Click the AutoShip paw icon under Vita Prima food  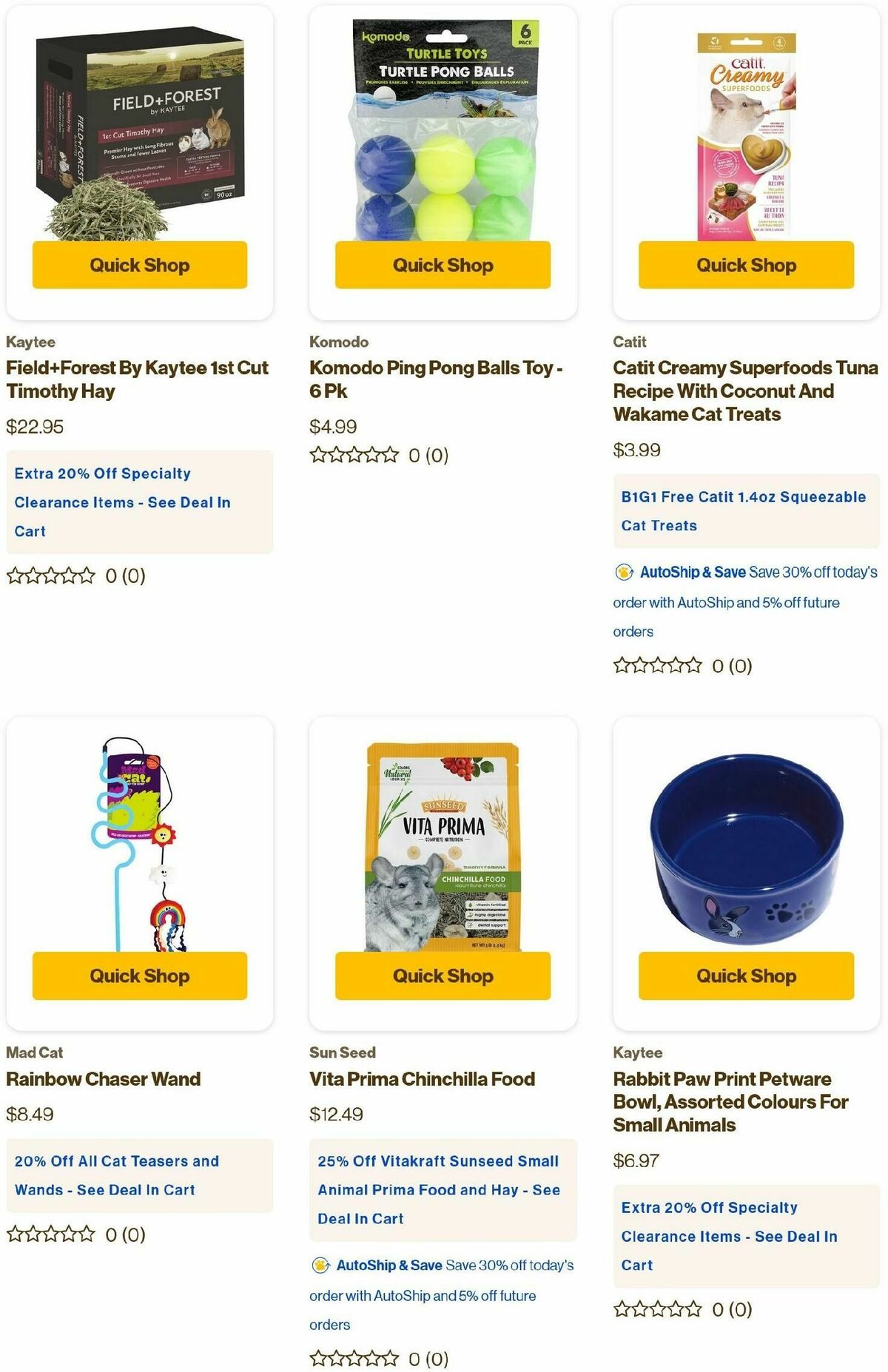(x=321, y=1265)
